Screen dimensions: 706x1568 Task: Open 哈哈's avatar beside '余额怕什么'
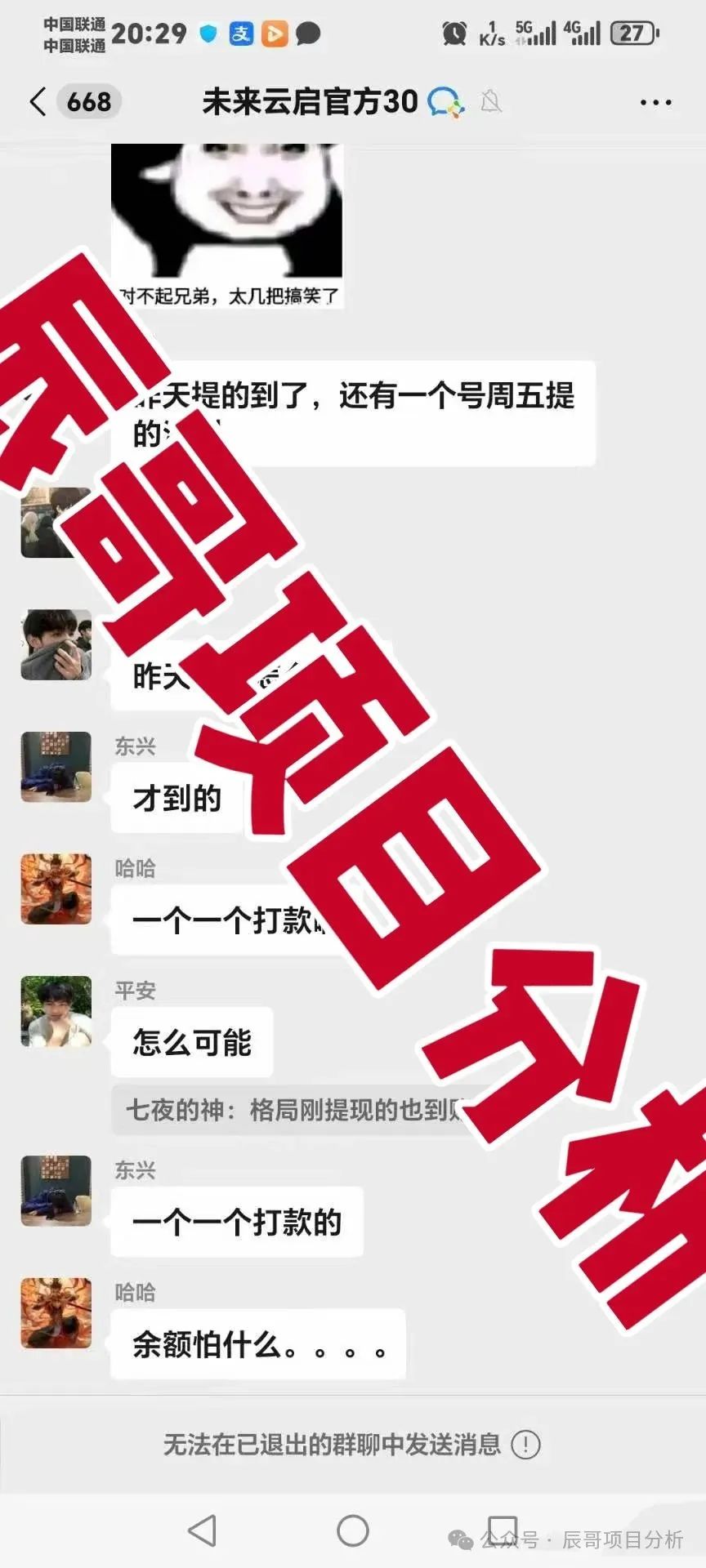click(56, 1313)
